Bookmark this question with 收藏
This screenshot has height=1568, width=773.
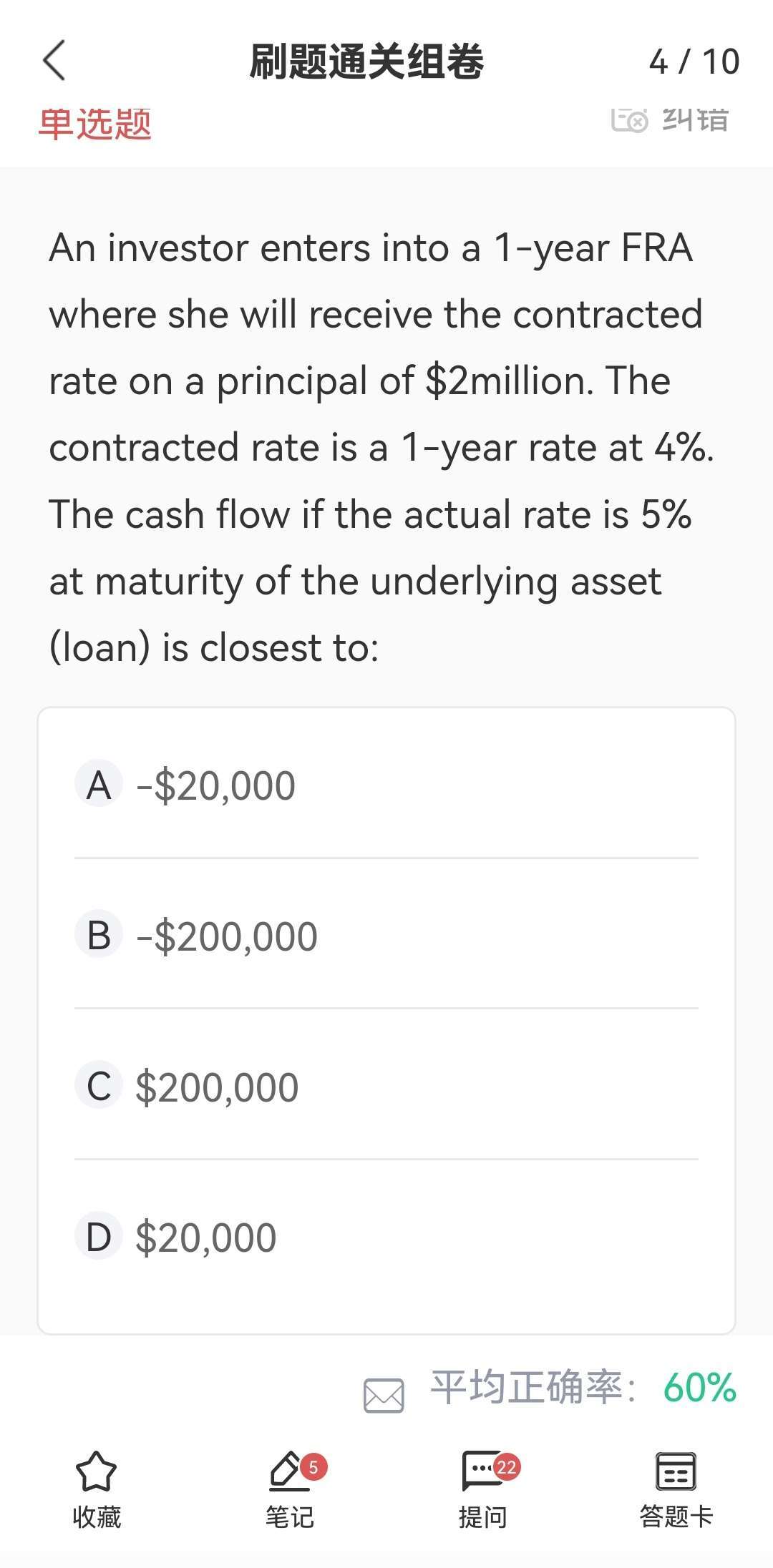tap(97, 1490)
